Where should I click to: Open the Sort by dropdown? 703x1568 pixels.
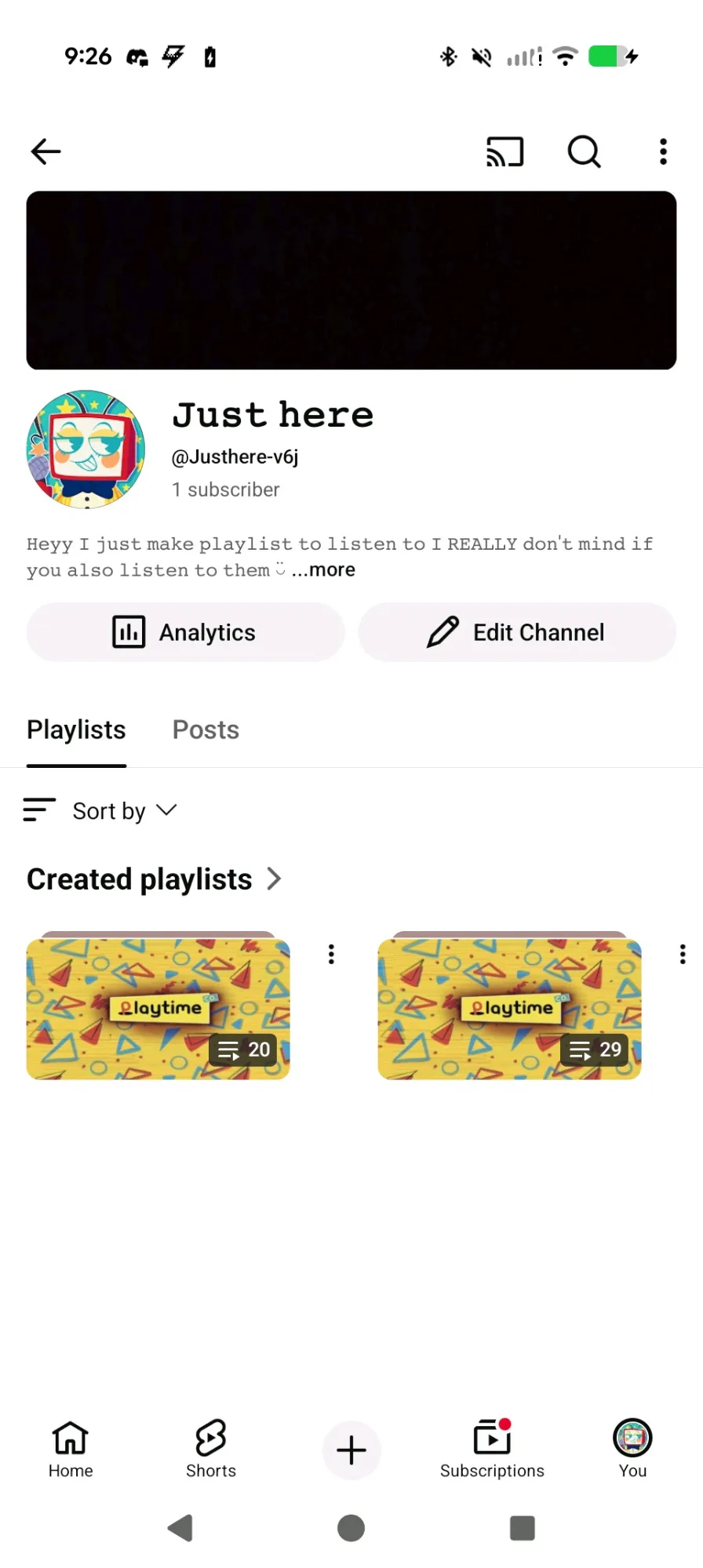[100, 810]
